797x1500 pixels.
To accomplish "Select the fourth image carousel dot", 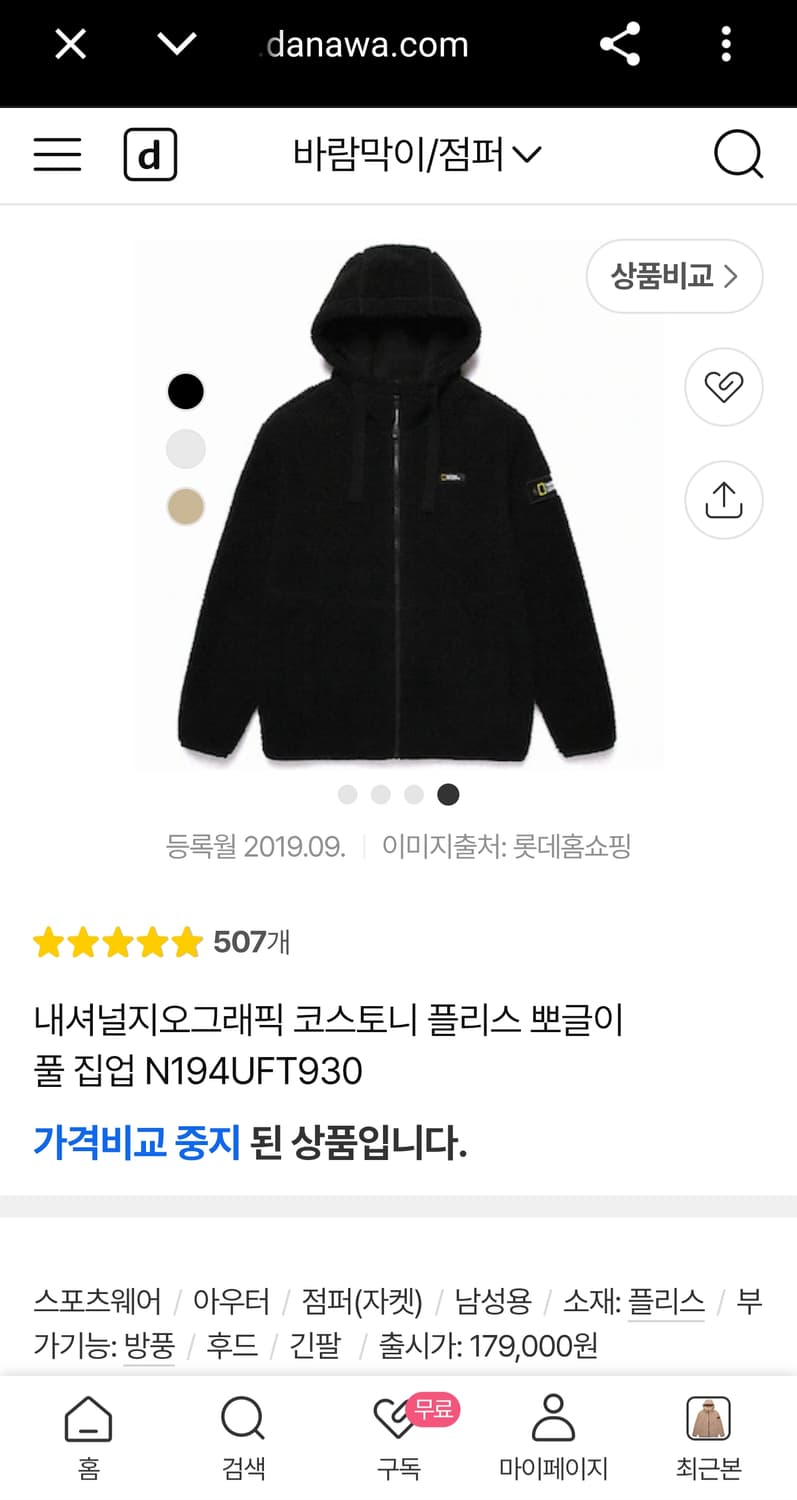I will point(447,794).
